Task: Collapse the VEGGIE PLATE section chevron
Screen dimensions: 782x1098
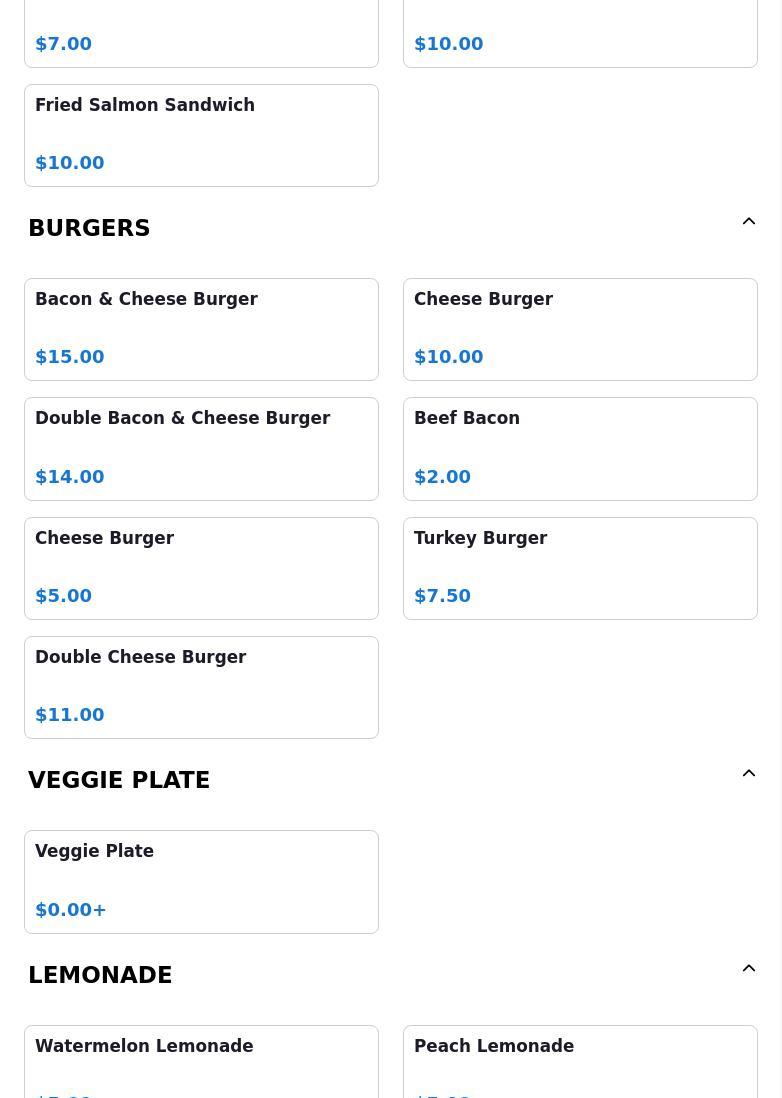Action: coord(749,773)
